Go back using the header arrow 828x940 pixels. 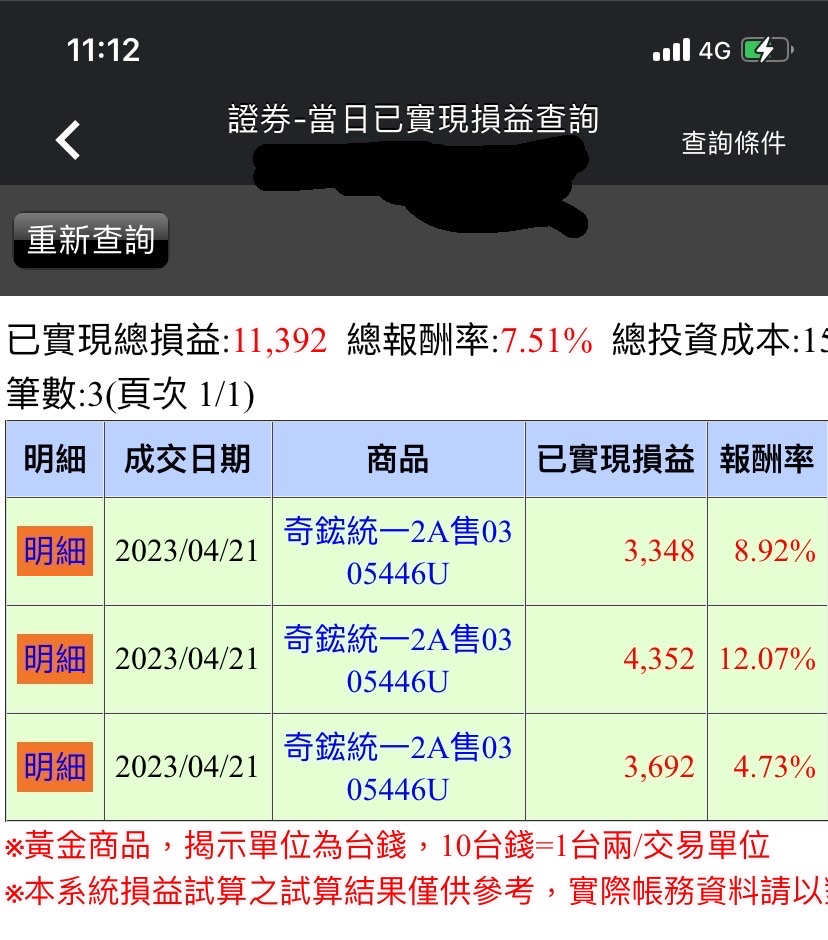pyautogui.click(x=68, y=140)
